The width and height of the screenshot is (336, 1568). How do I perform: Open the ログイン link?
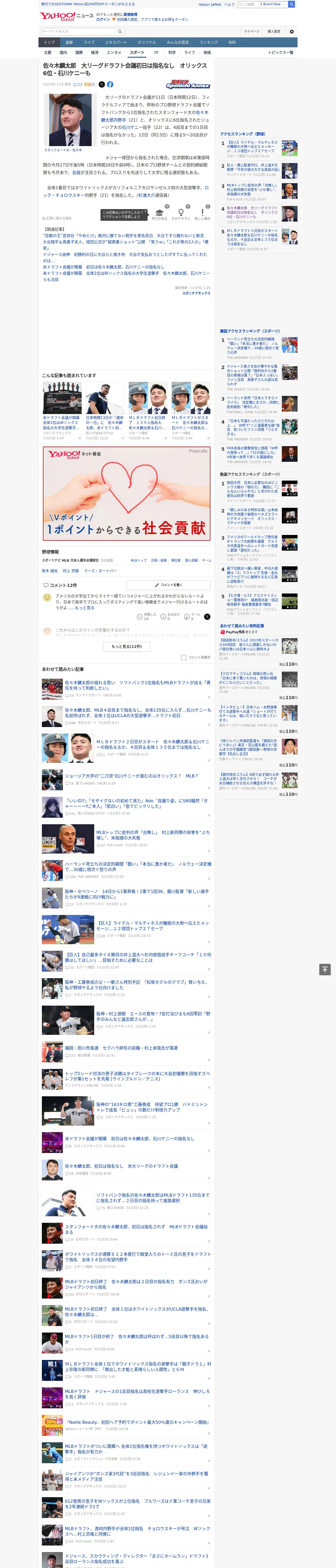pos(103,20)
